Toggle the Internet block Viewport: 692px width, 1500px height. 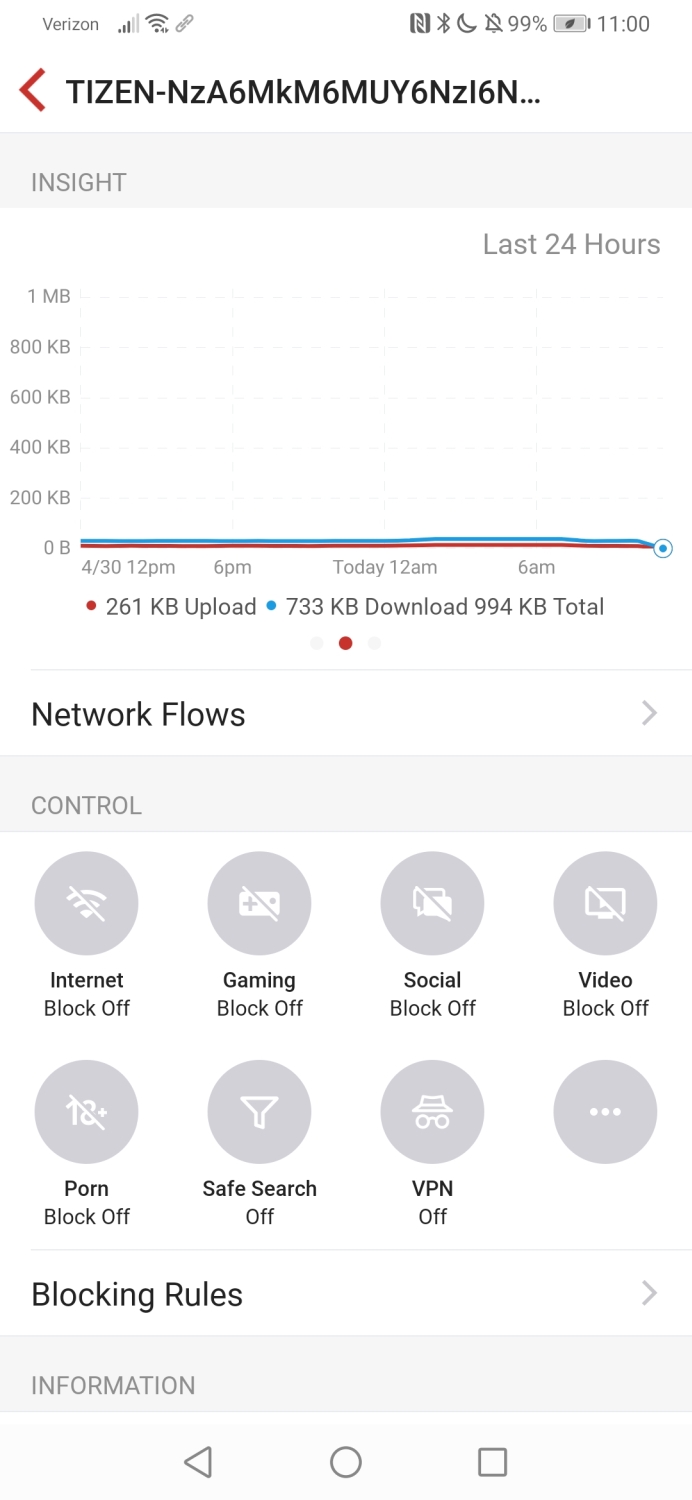pyautogui.click(x=87, y=904)
